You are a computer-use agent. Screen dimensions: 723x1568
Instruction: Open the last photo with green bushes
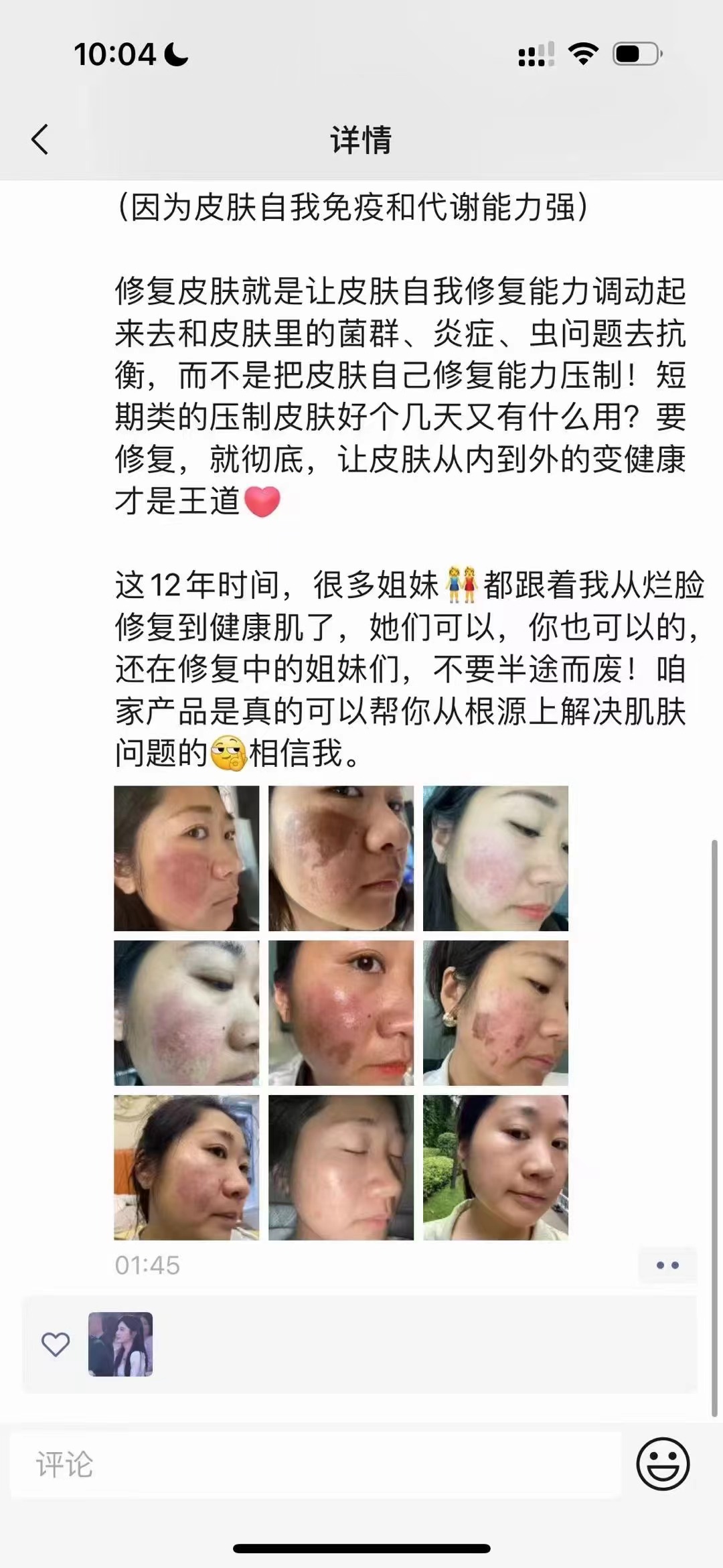[x=495, y=1167]
